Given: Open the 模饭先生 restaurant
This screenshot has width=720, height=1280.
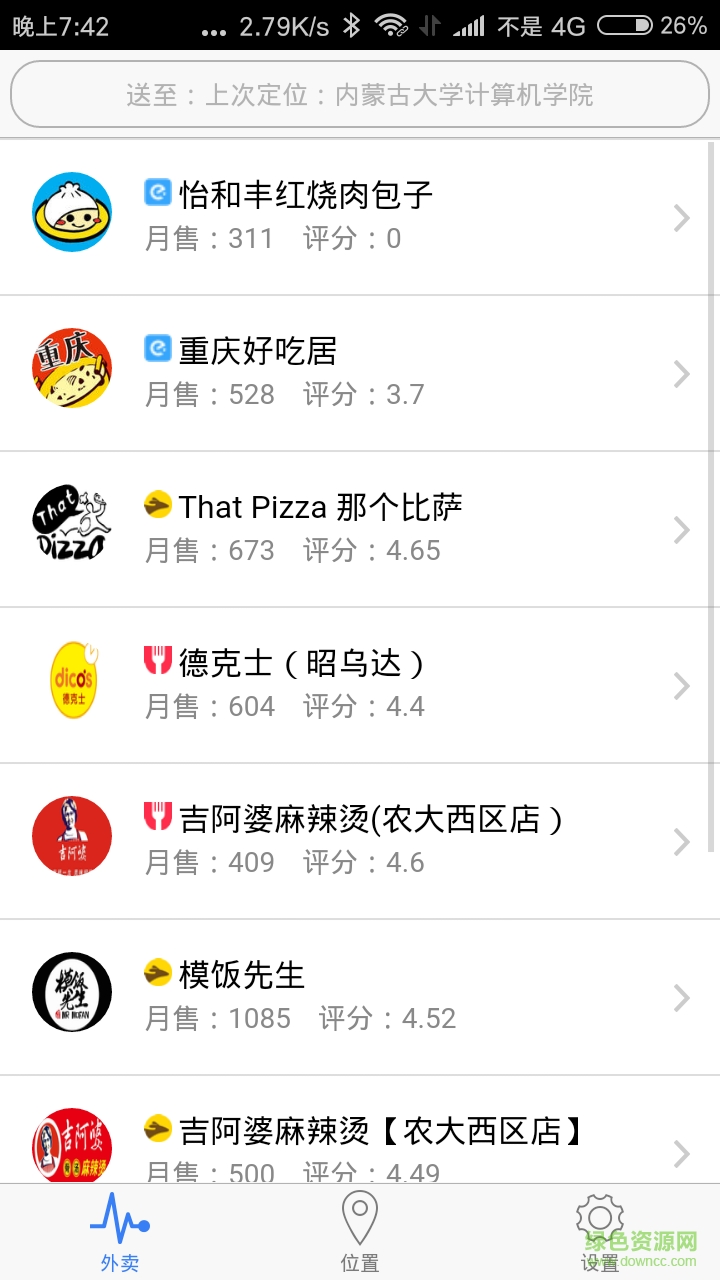Looking at the screenshot, I should 360,996.
